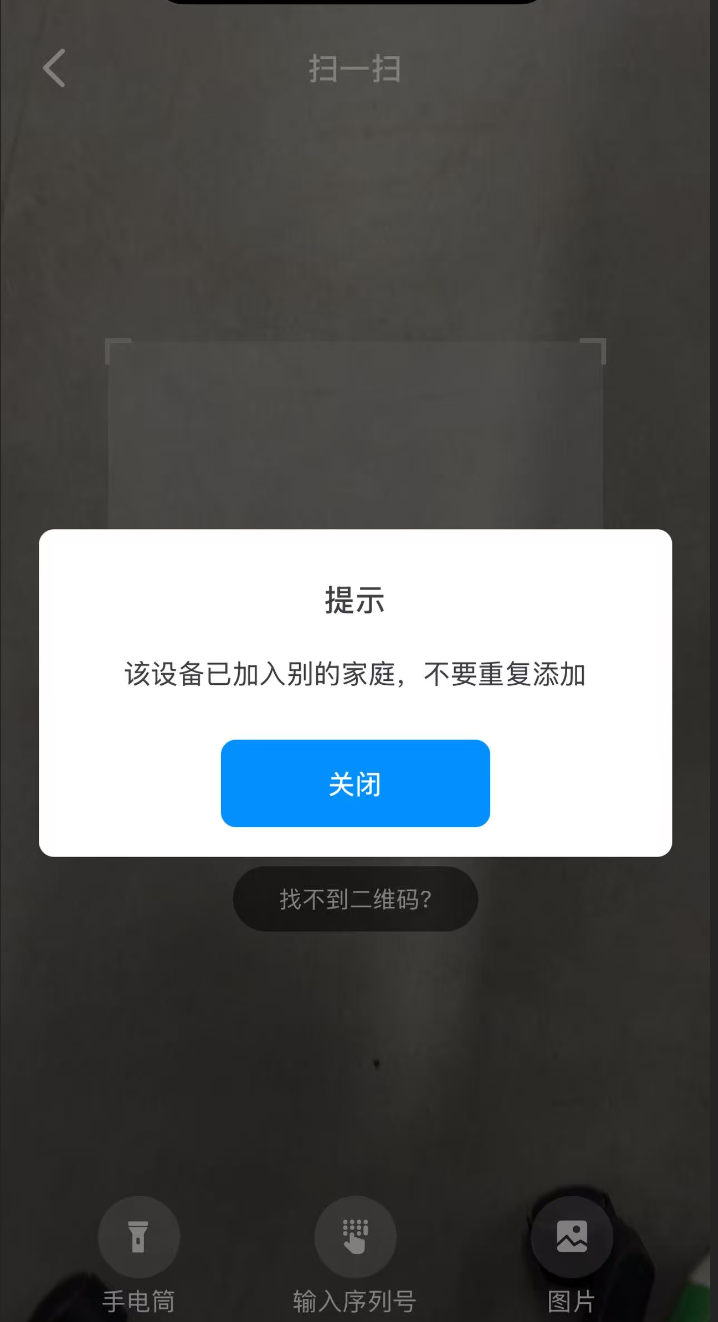This screenshot has width=718, height=1322.
Task: Pick a QR image via 图片
Action: 572,1237
